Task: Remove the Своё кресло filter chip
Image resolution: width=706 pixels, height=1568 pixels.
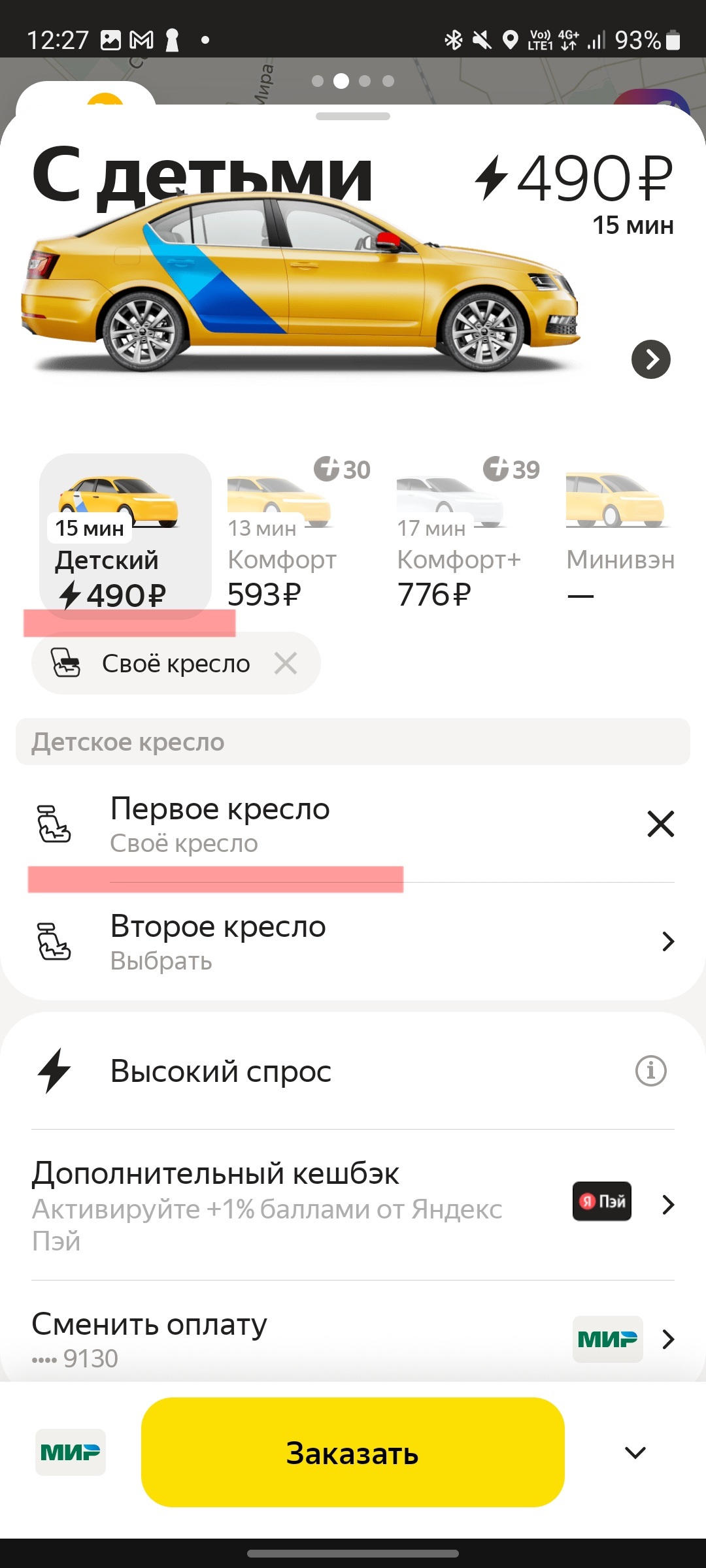Action: pyautogui.click(x=285, y=663)
